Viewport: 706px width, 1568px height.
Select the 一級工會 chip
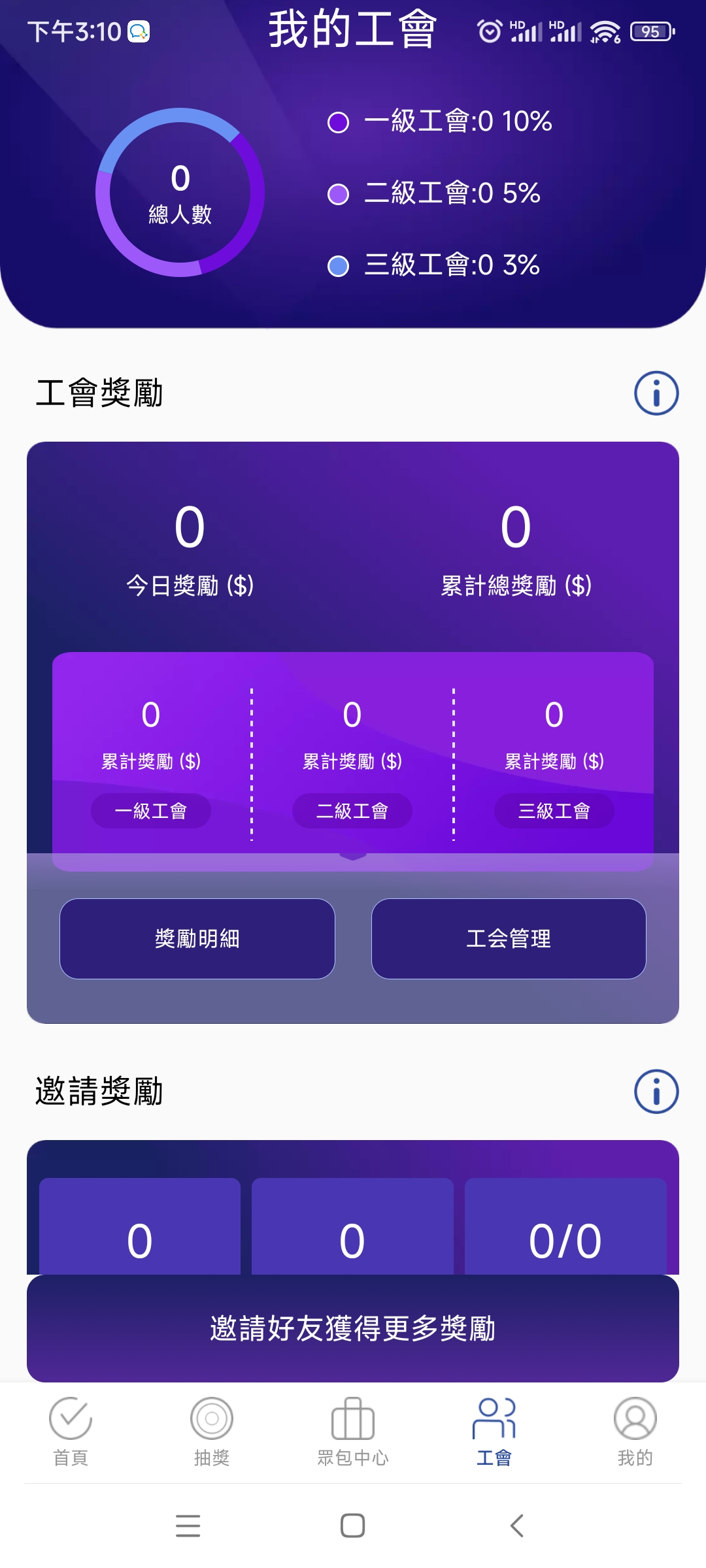(x=151, y=811)
